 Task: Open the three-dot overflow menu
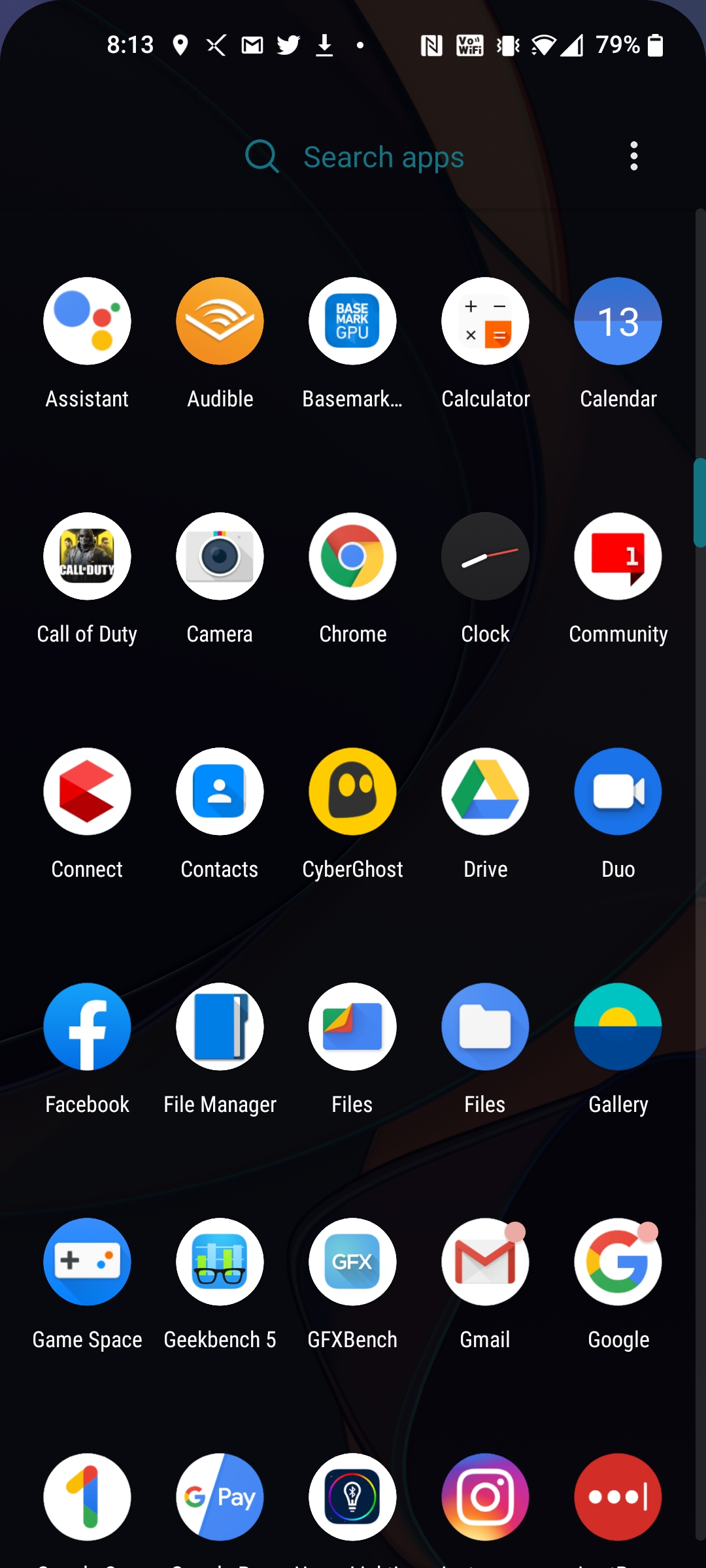click(633, 156)
